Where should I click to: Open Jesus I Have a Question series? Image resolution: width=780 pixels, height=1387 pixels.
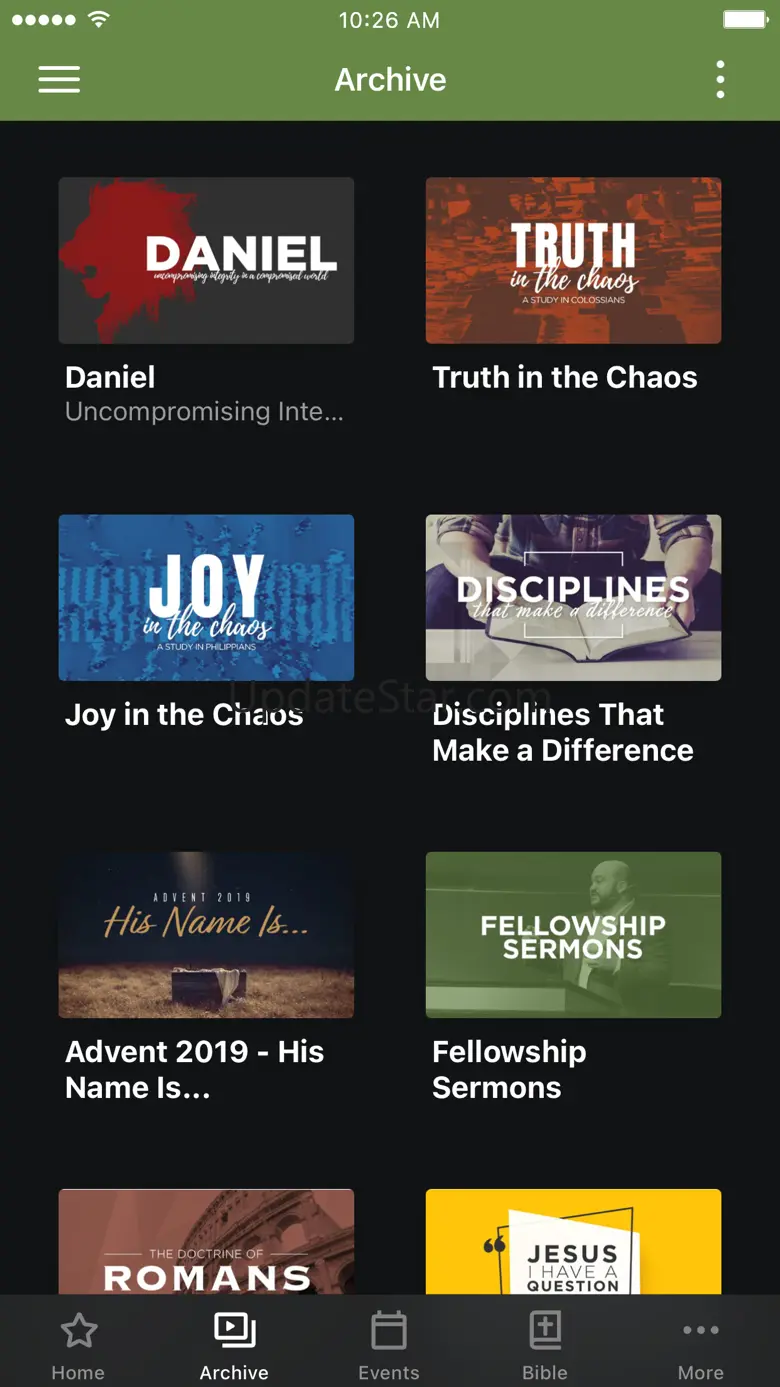click(573, 1242)
